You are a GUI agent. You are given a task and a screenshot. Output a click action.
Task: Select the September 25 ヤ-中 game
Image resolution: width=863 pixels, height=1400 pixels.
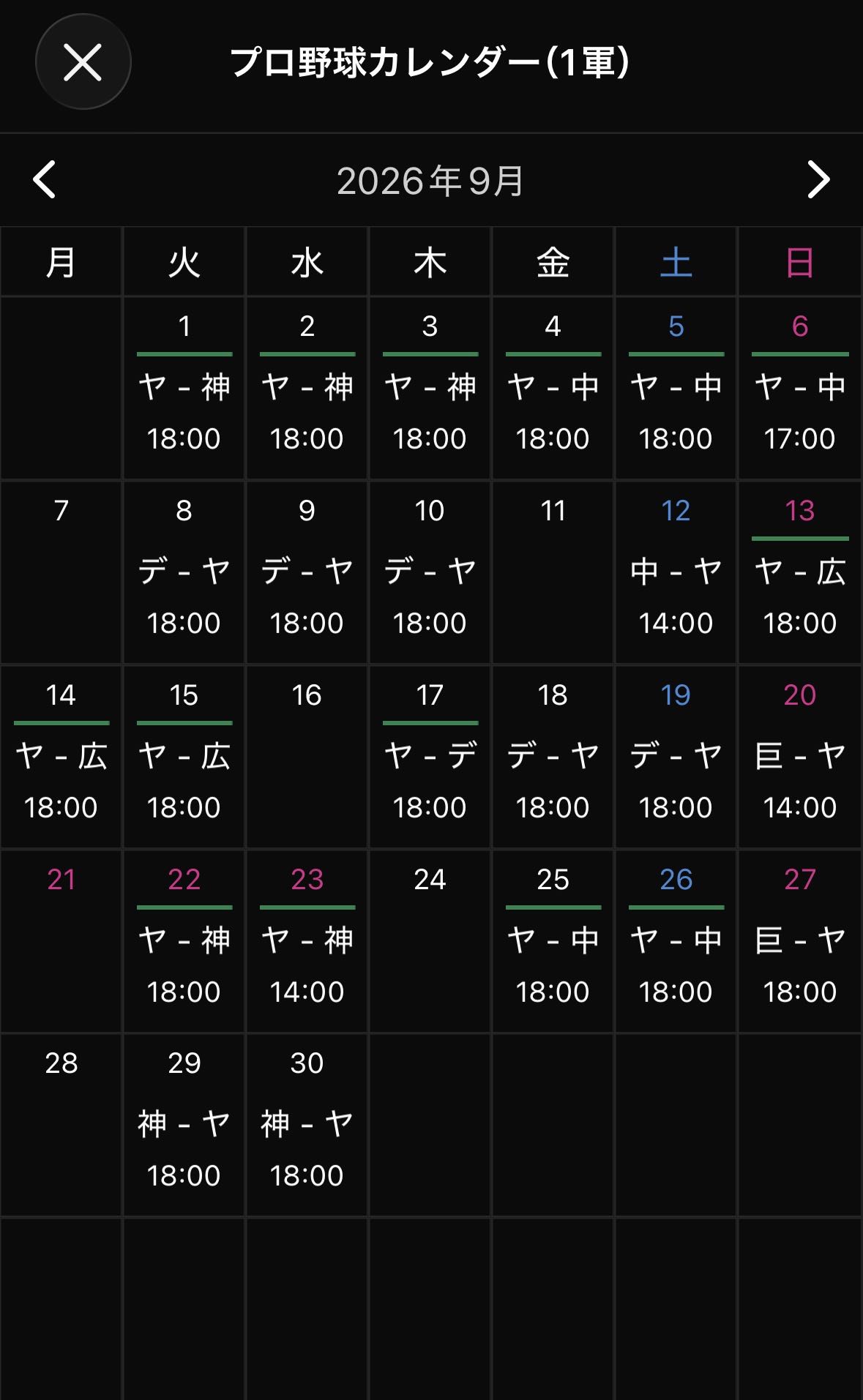553,941
